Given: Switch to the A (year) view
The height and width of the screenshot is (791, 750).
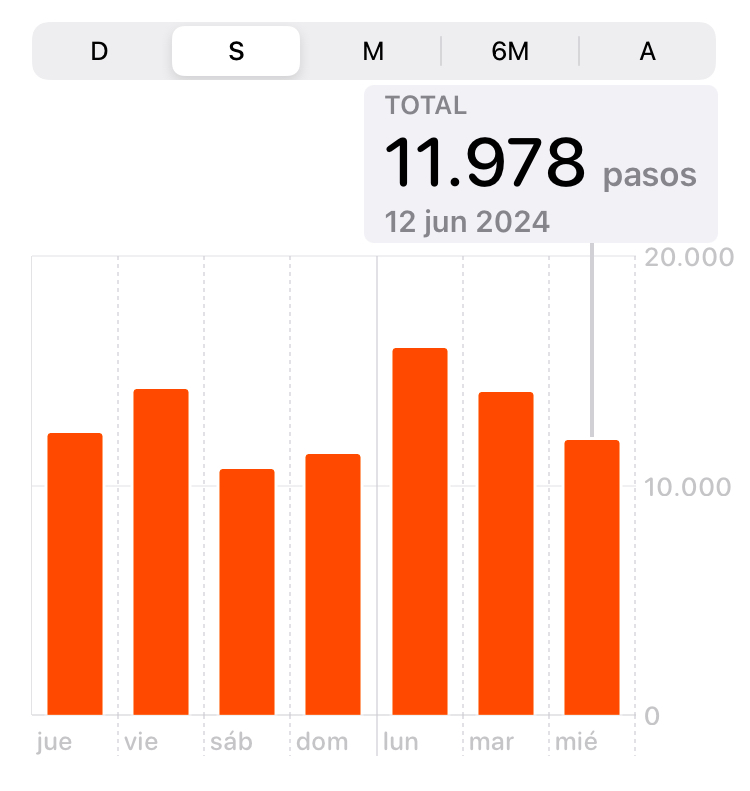Looking at the screenshot, I should [x=648, y=51].
